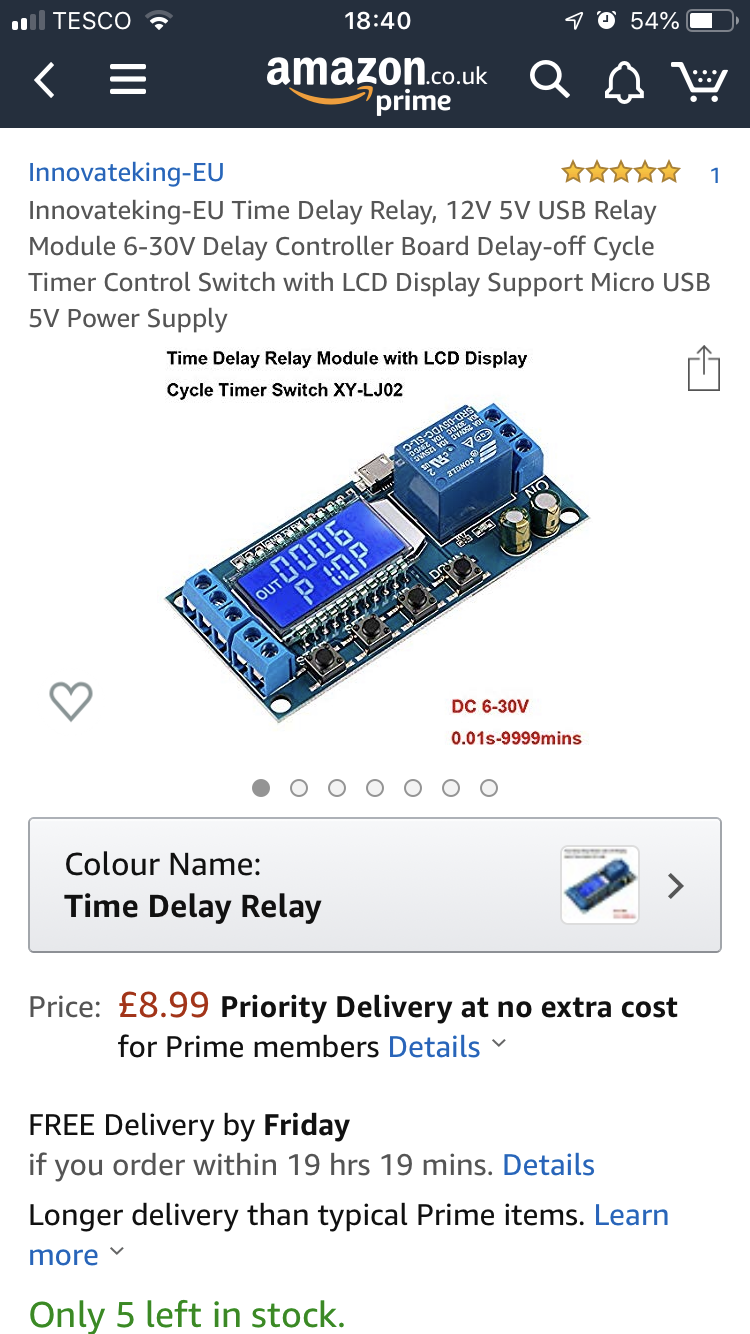Open the search magnifier

(549, 80)
